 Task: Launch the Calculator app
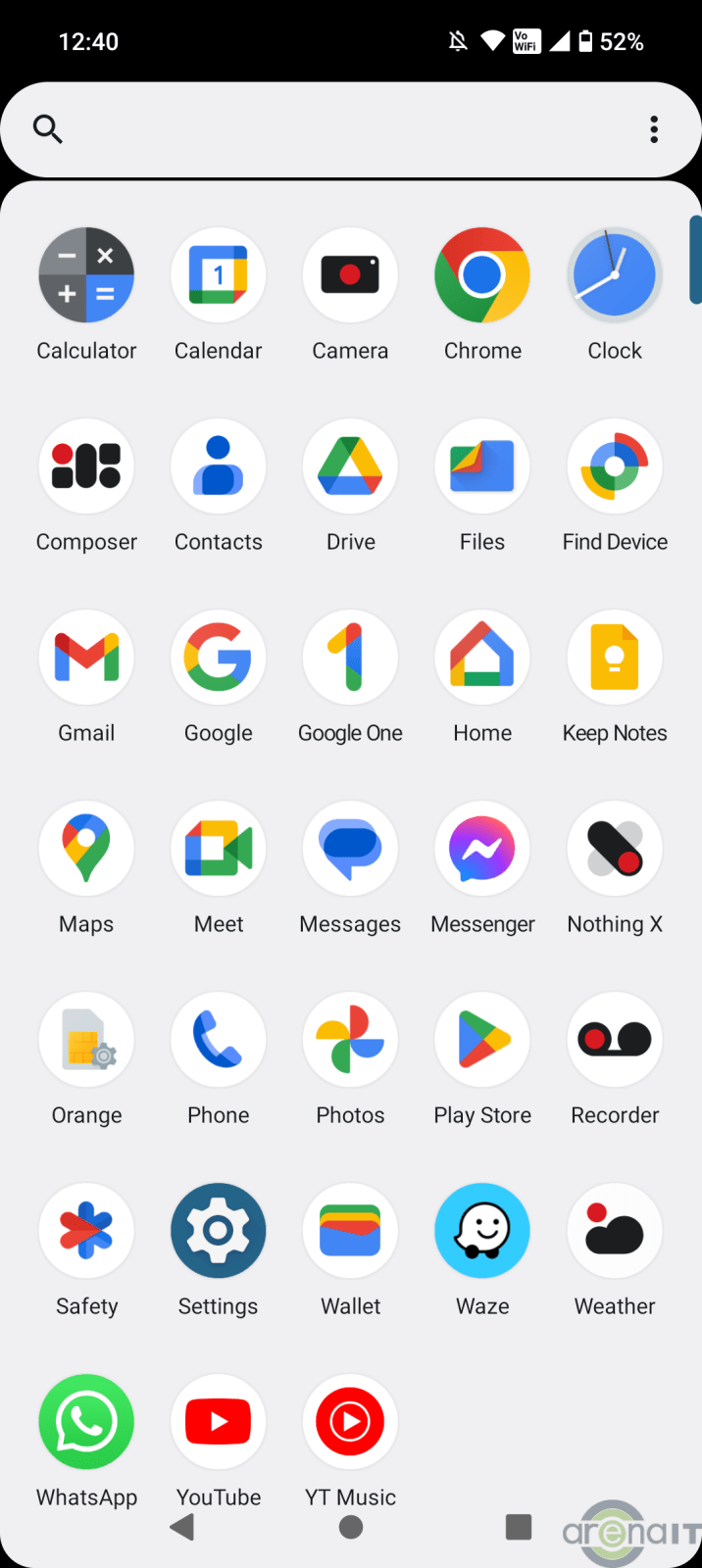click(86, 275)
